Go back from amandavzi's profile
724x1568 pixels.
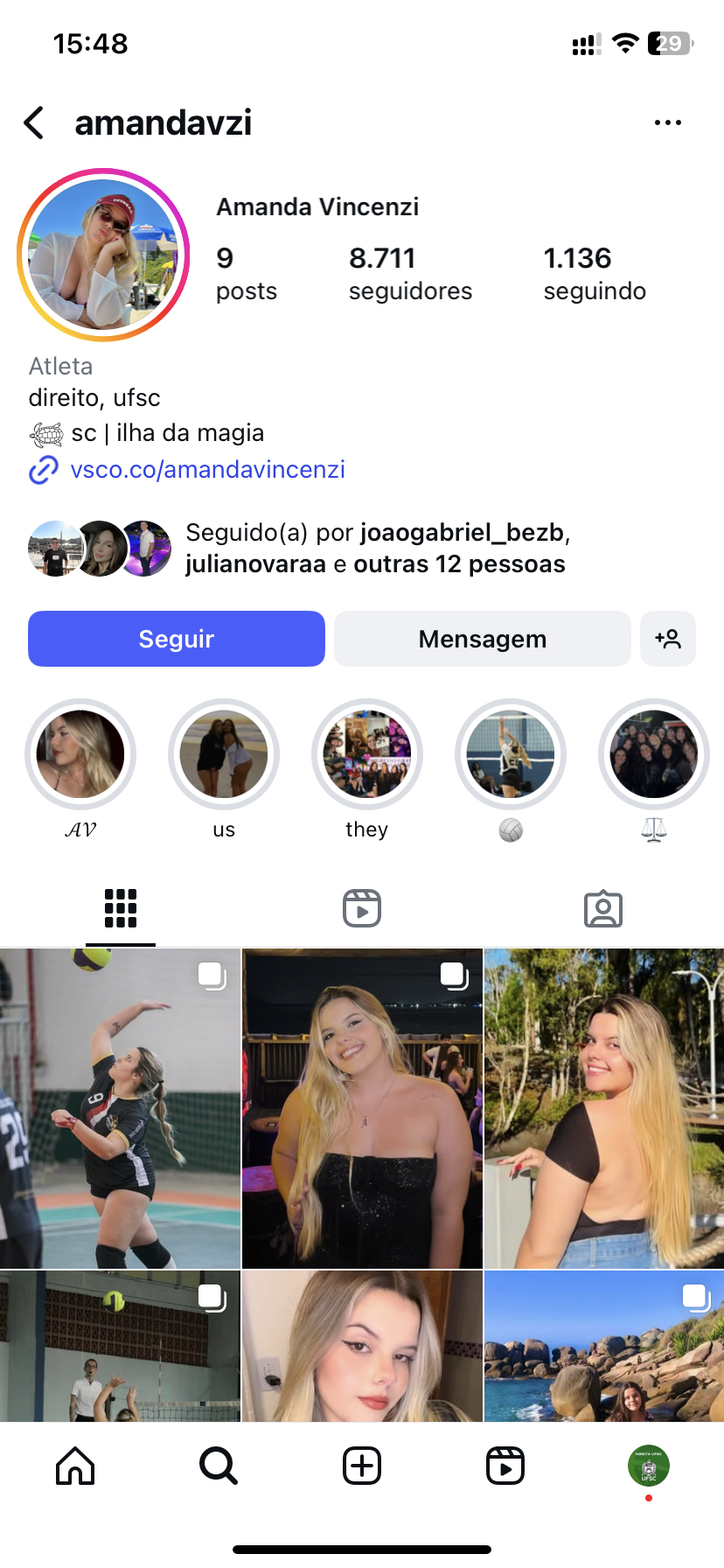[x=35, y=123]
